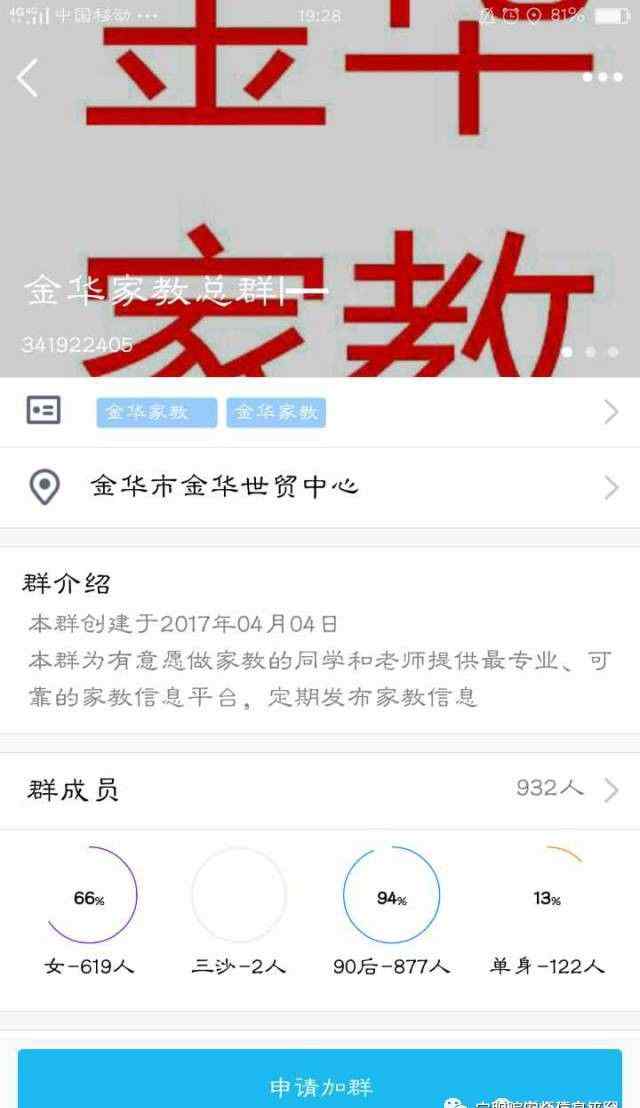
Task: Open location 金华市金华世贸中心
Action: click(x=320, y=488)
